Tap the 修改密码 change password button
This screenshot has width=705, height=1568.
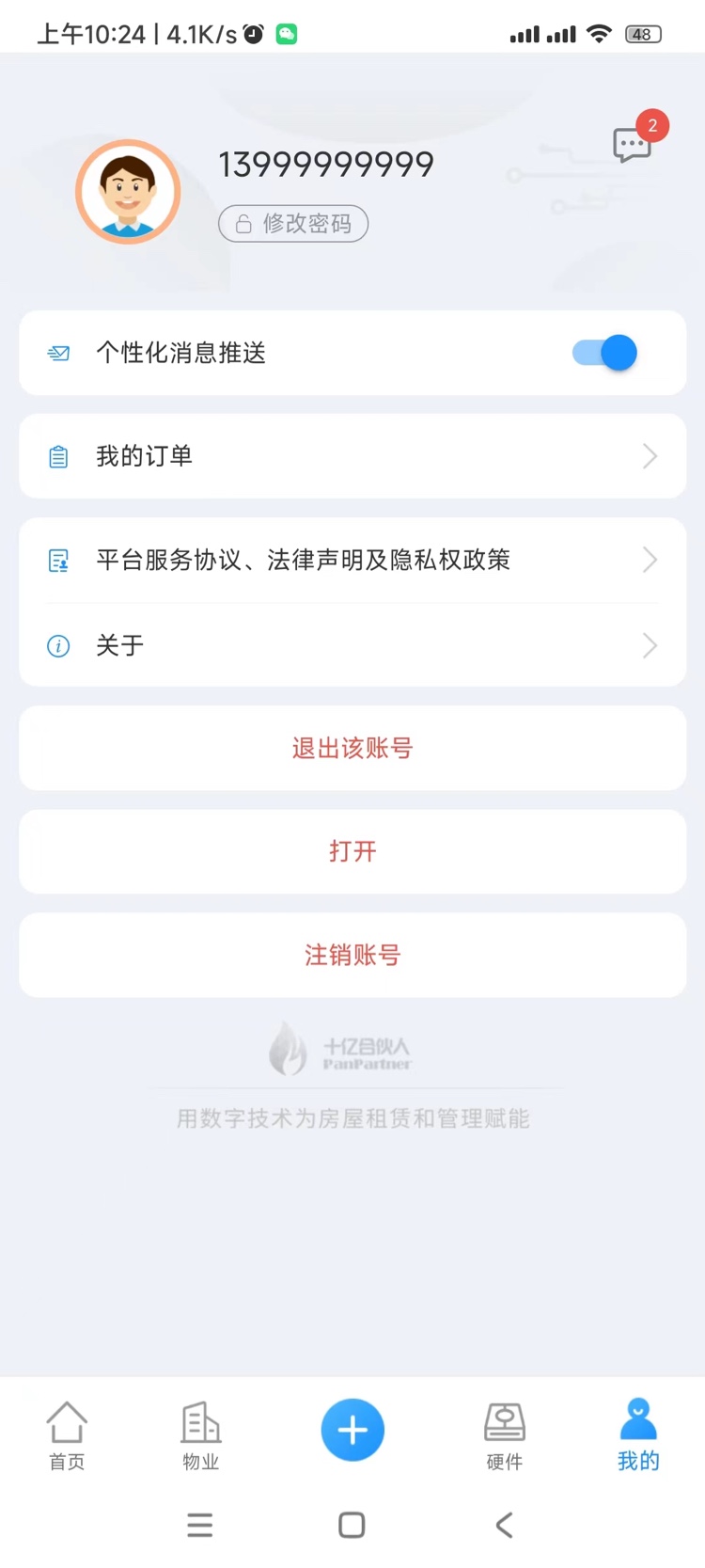292,224
